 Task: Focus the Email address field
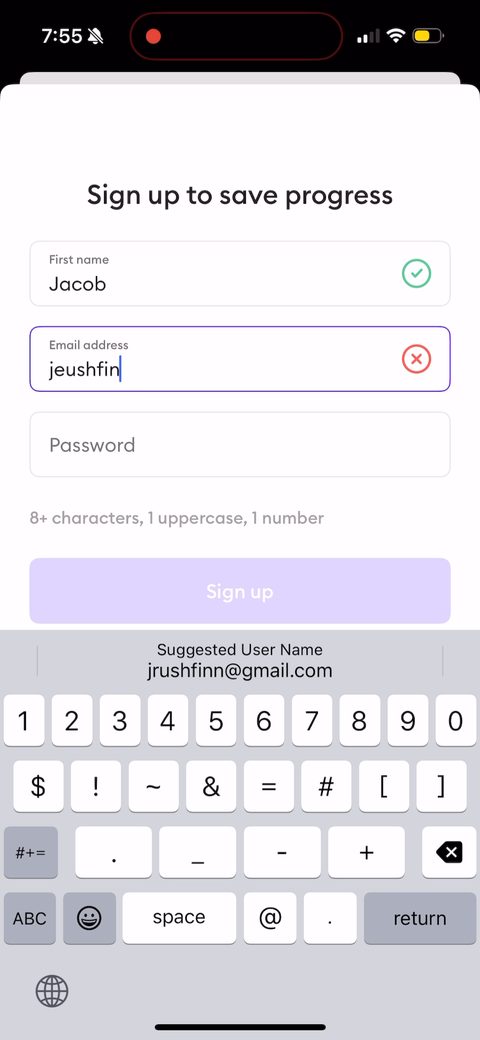click(240, 359)
